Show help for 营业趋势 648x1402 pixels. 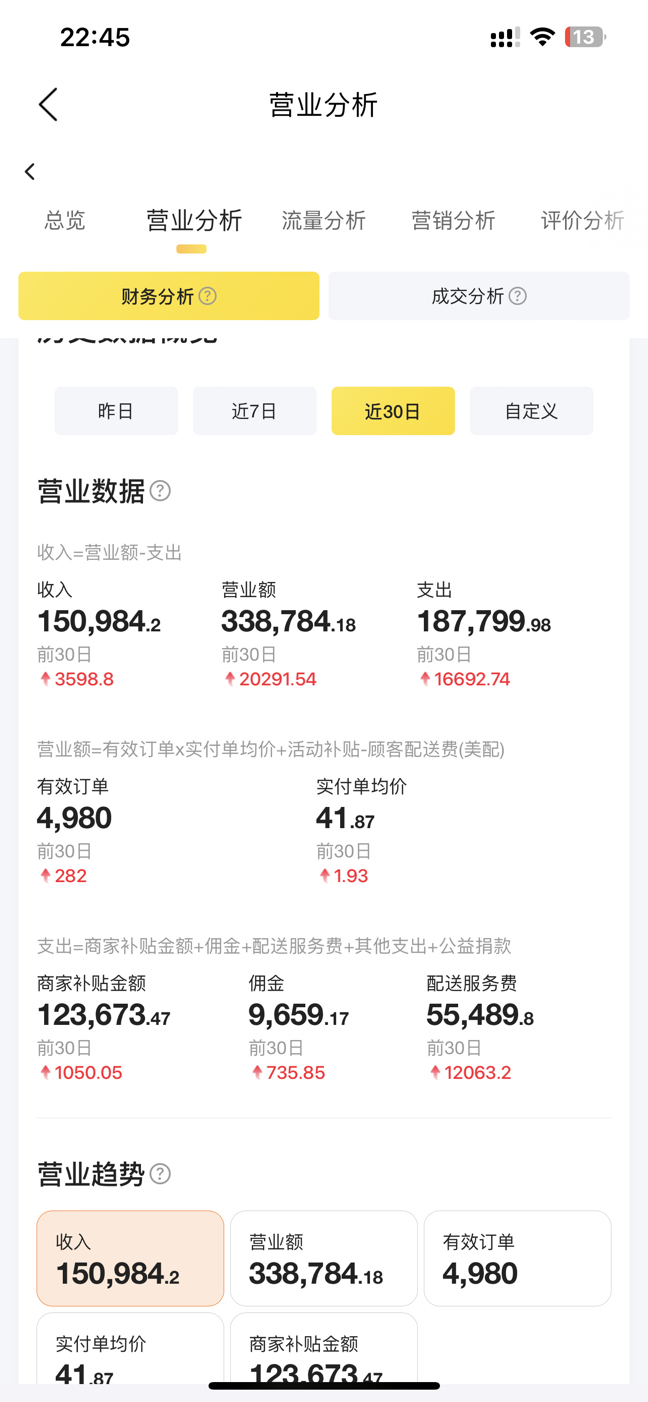coord(160,1174)
